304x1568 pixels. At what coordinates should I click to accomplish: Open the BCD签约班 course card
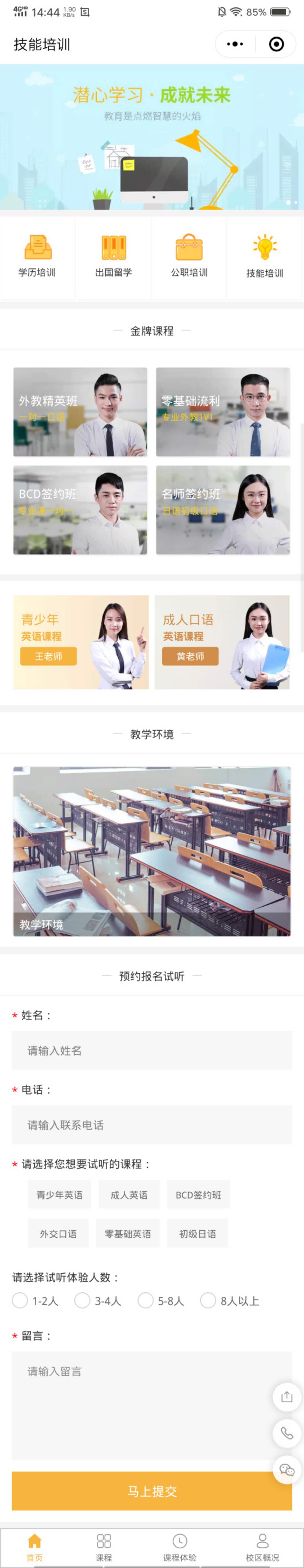(80, 509)
